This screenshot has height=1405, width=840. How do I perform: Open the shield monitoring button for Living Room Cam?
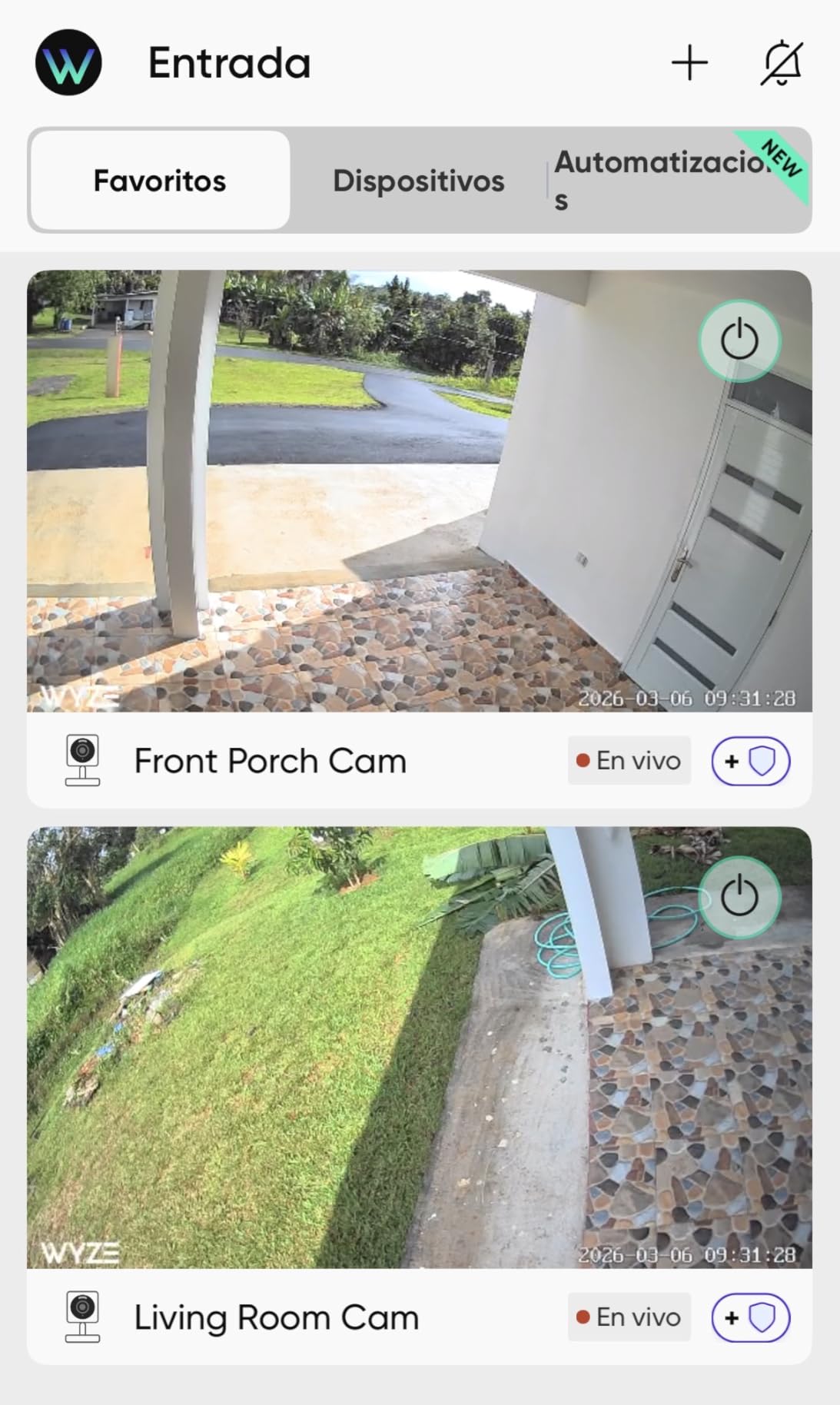pyautogui.click(x=751, y=1317)
